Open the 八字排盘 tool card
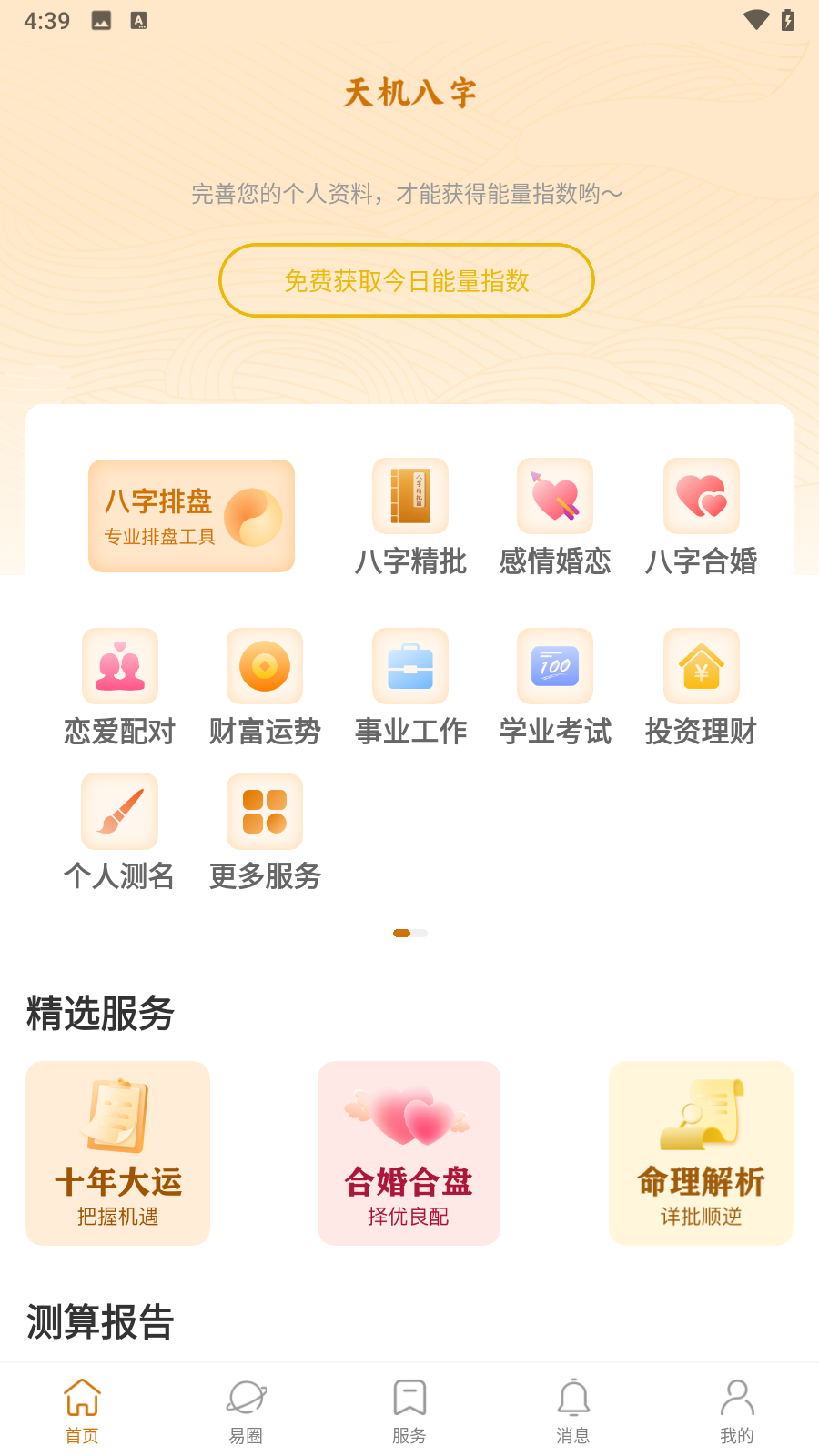This screenshot has width=819, height=1456. pyautogui.click(x=191, y=516)
